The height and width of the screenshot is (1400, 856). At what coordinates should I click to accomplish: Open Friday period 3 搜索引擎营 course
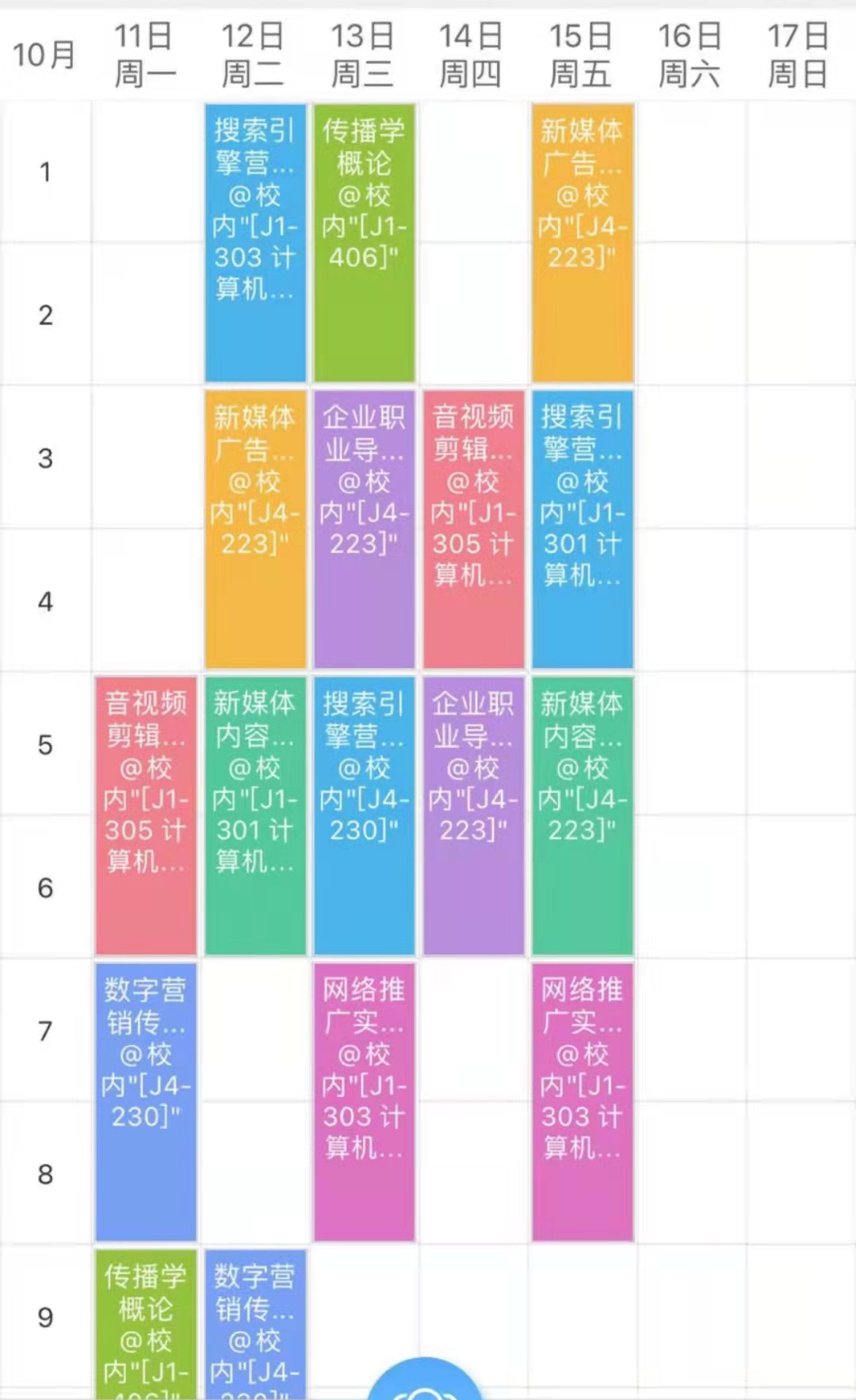pos(583,529)
